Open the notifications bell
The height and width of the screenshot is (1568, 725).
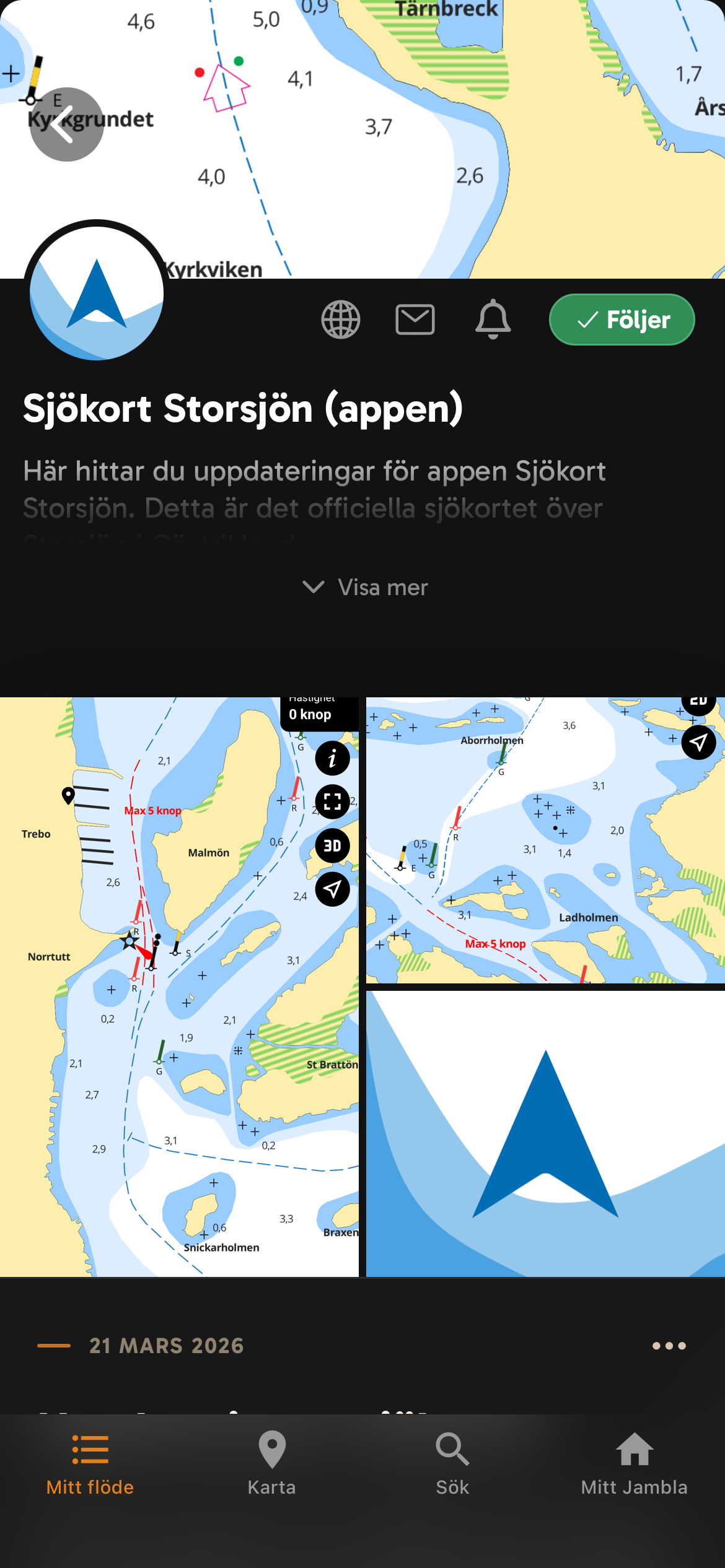[x=493, y=319]
